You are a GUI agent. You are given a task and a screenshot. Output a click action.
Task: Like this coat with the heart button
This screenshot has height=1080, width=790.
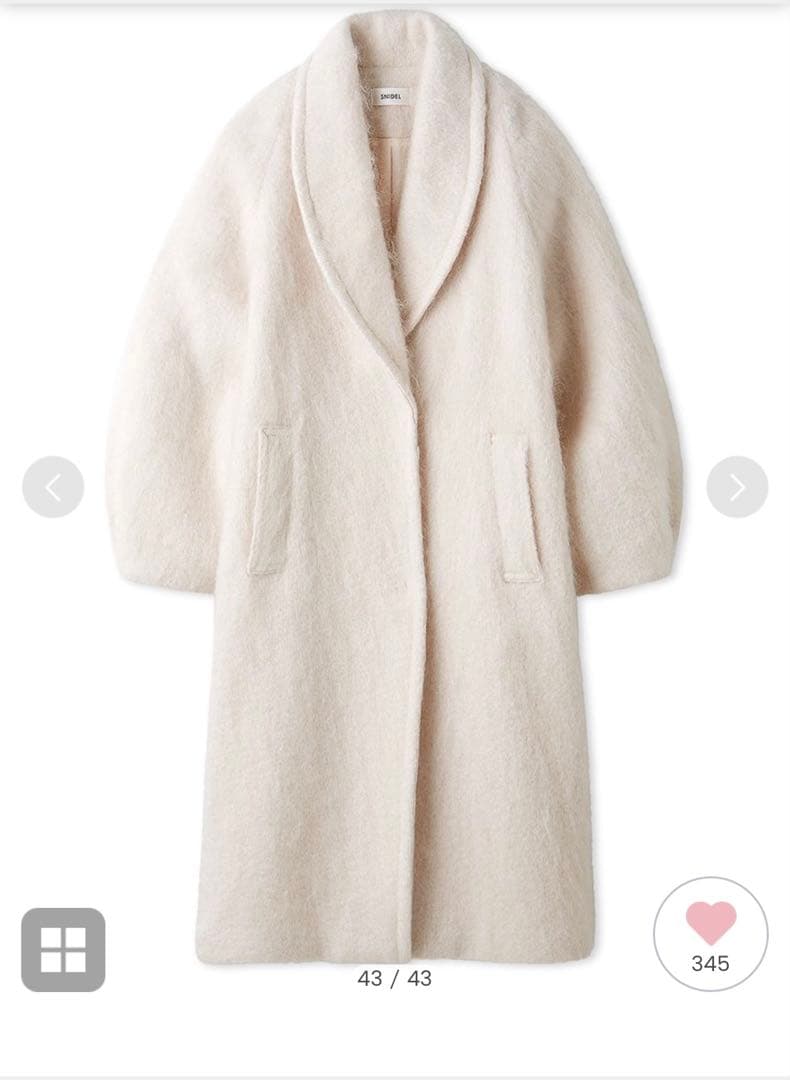[x=710, y=933]
